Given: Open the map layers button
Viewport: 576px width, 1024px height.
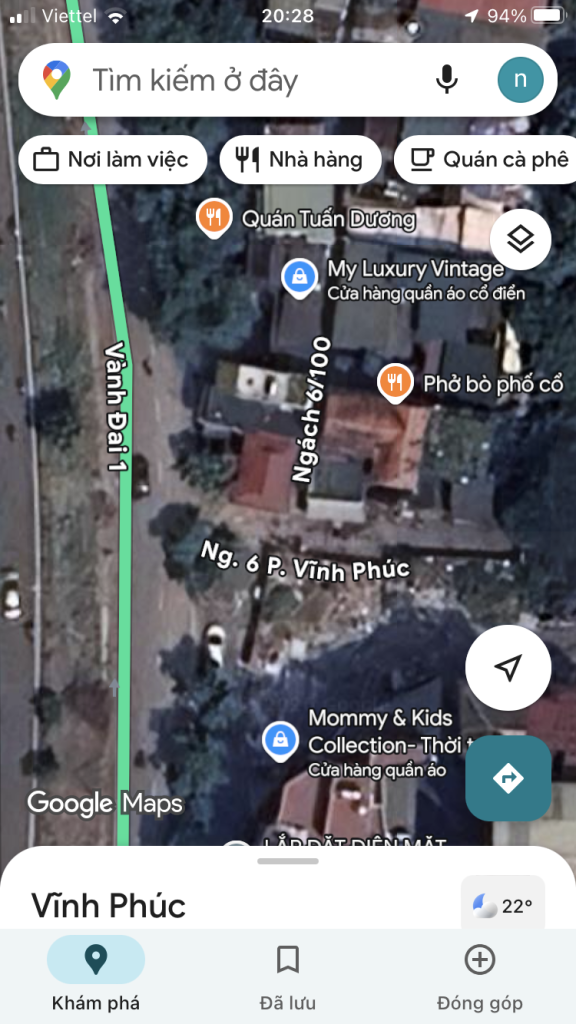Looking at the screenshot, I should click(x=520, y=240).
